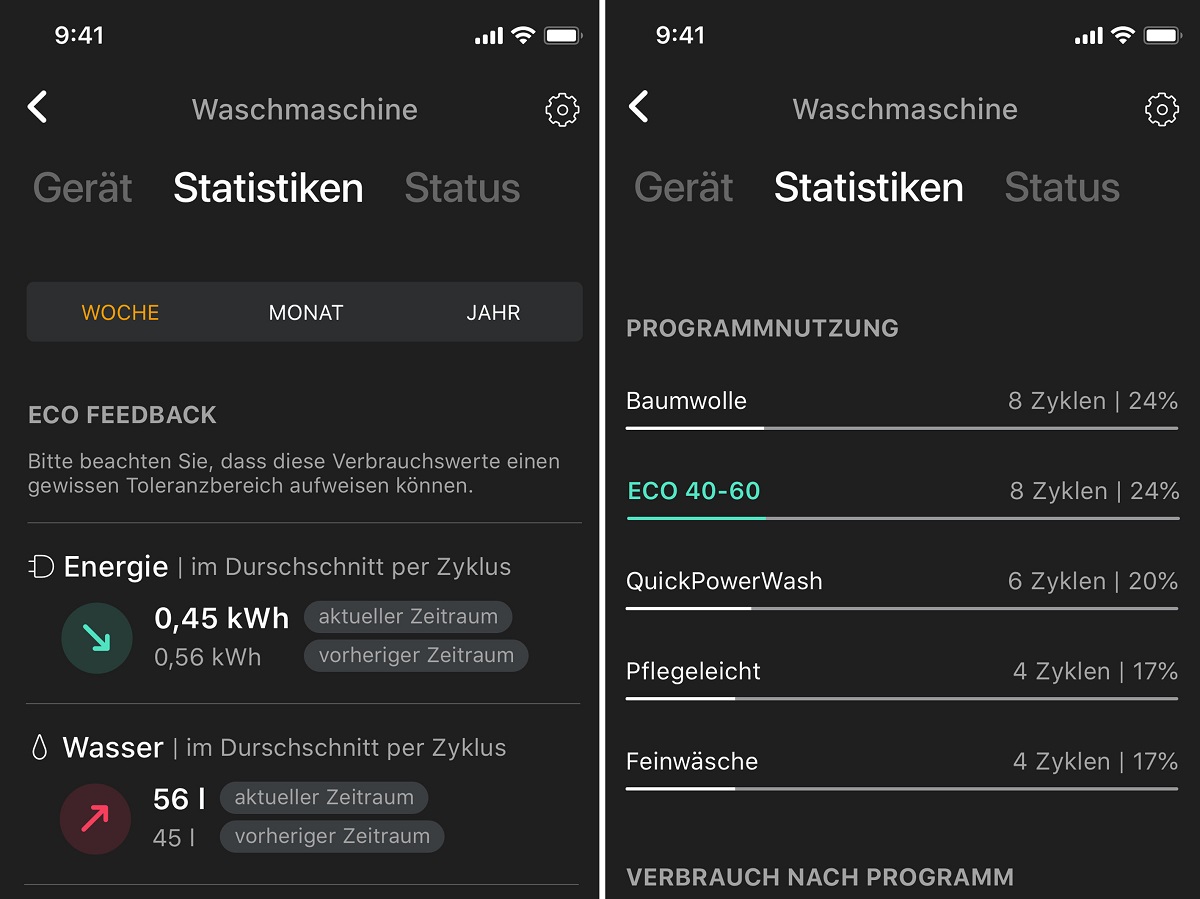Select the WOCHE segment
The image size is (1200, 899).
[120, 313]
